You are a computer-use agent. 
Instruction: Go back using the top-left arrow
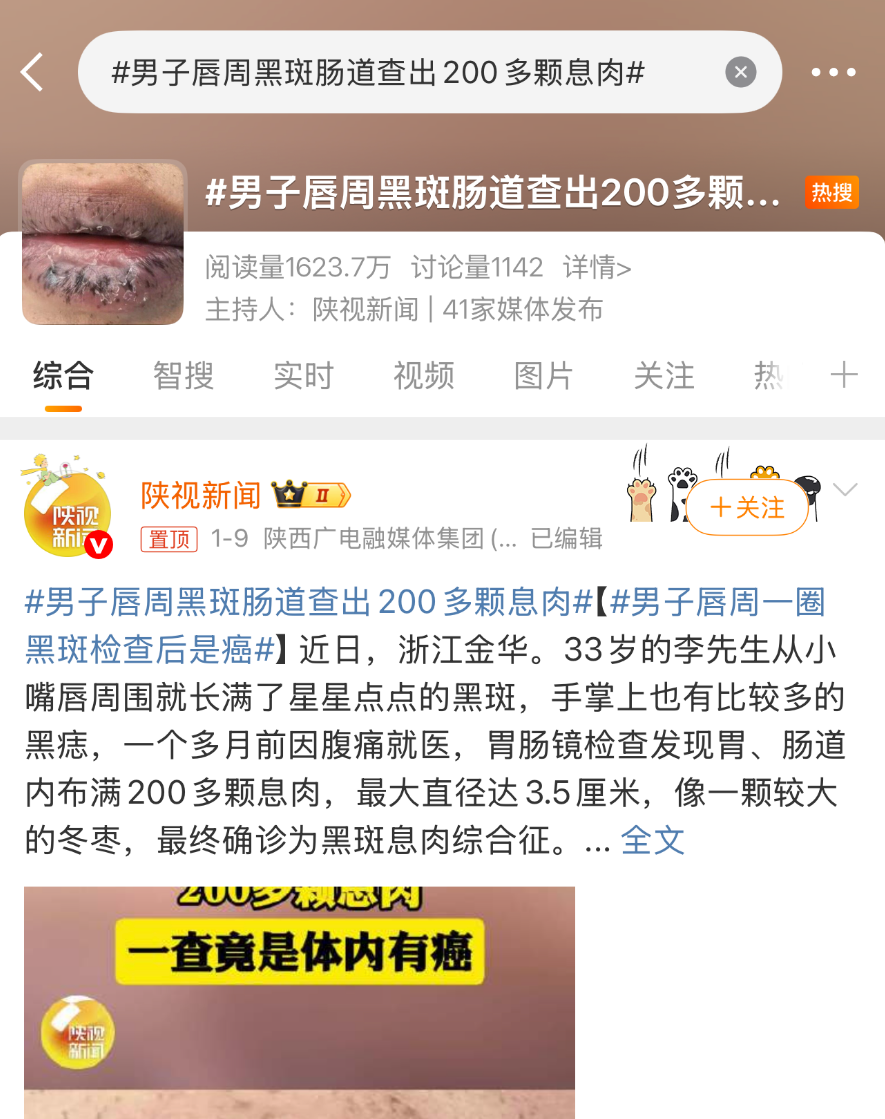click(33, 72)
